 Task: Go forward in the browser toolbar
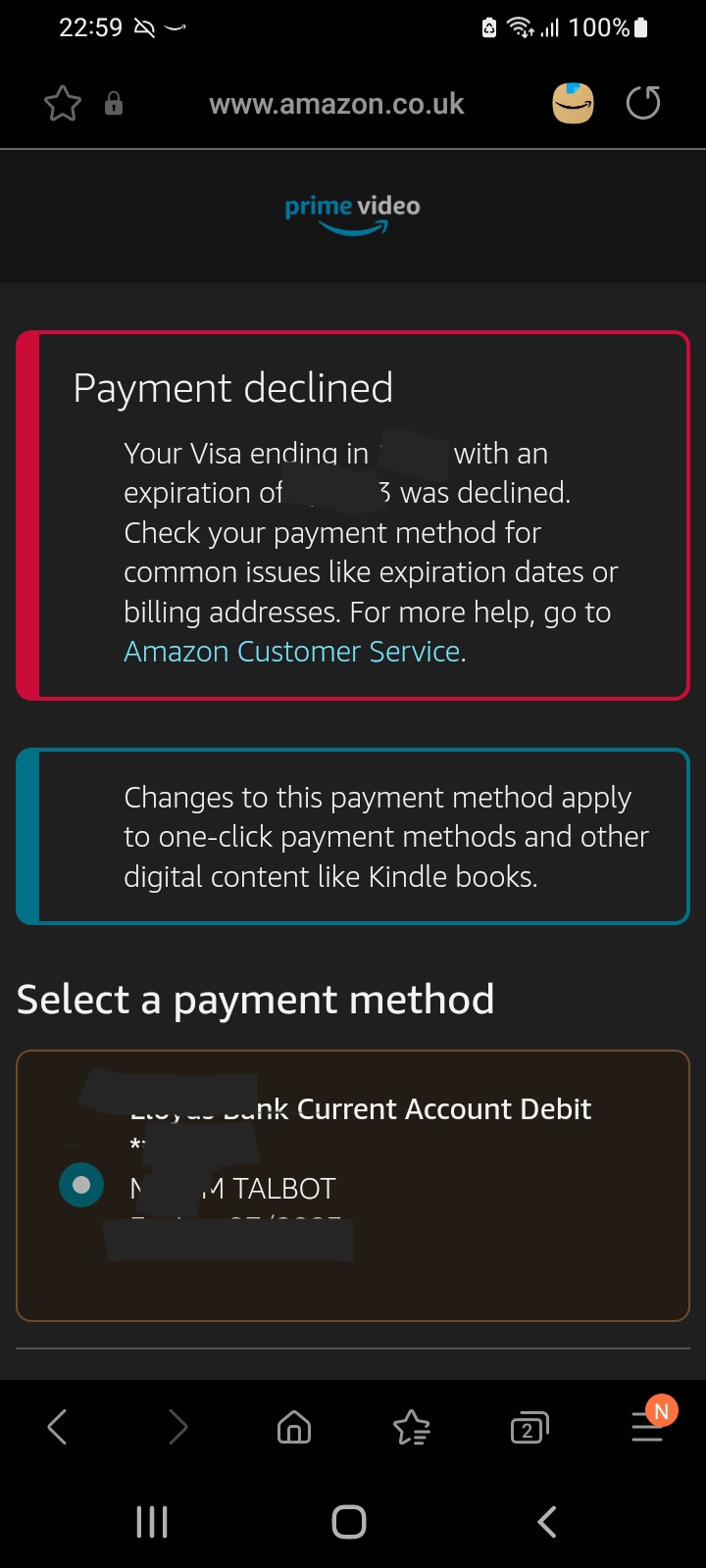(x=177, y=1427)
